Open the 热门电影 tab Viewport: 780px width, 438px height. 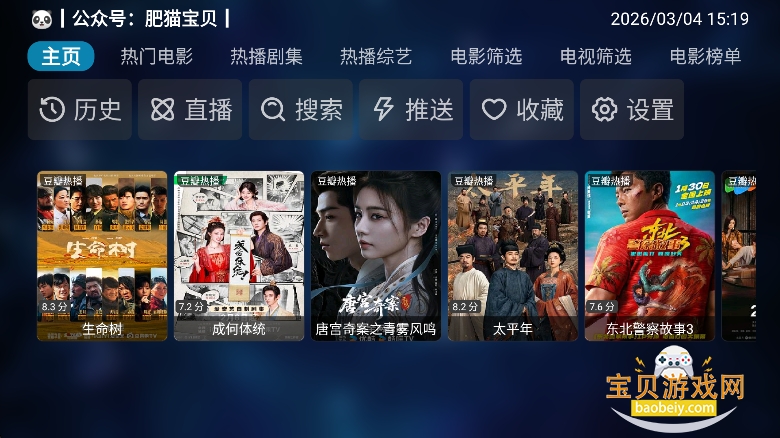pos(157,56)
